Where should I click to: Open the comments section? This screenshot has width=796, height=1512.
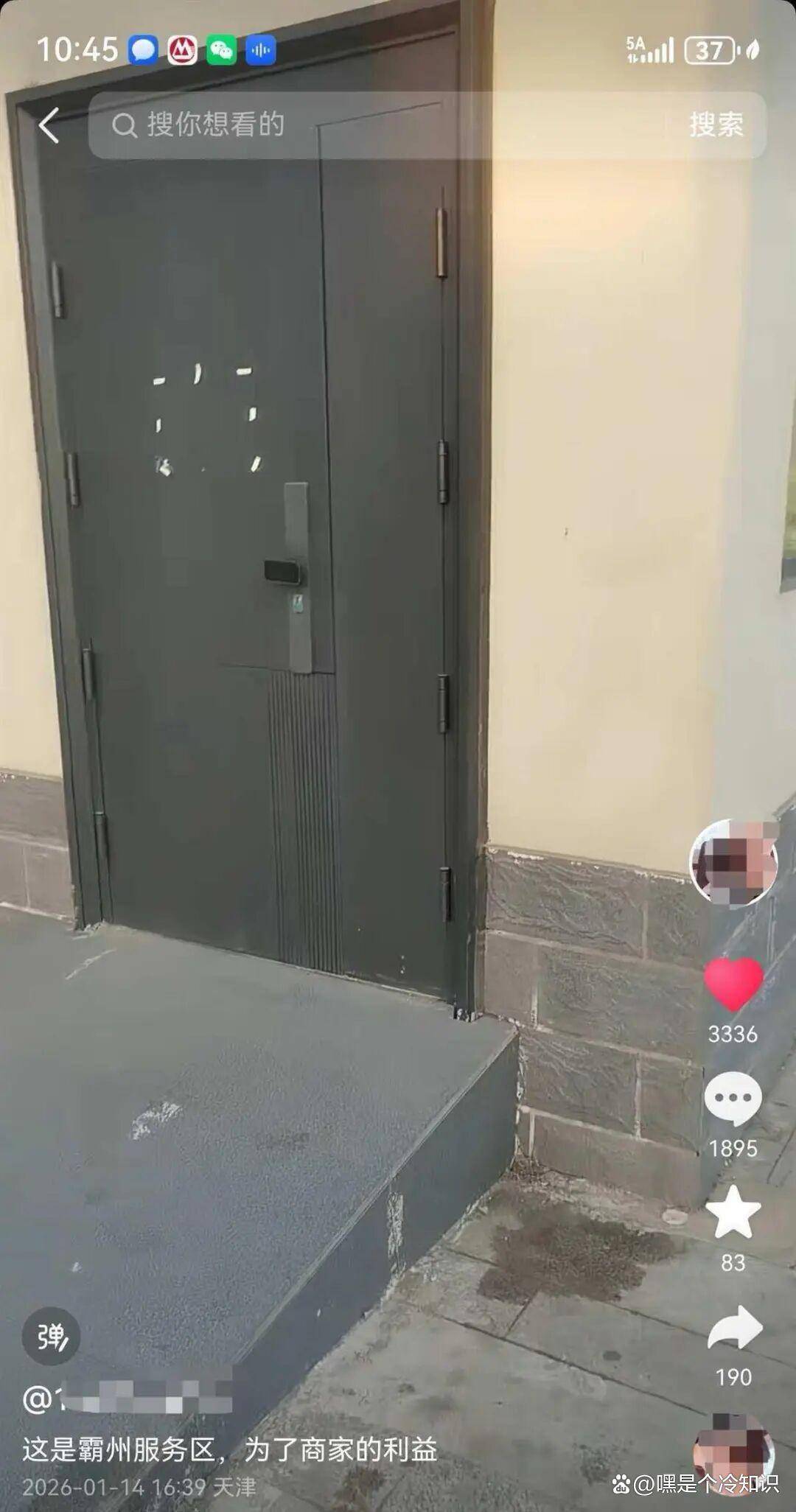tap(733, 1099)
